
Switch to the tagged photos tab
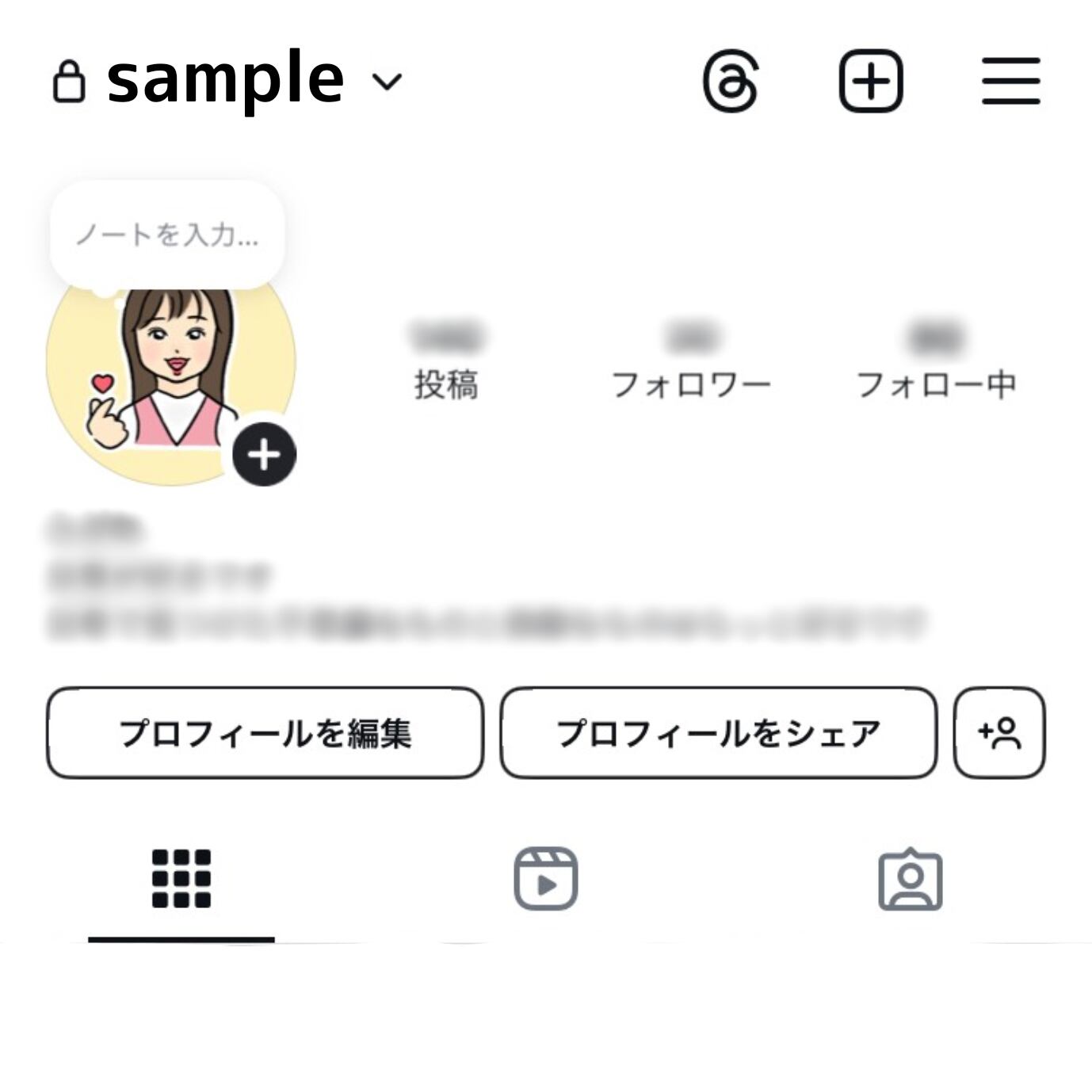[x=911, y=880]
